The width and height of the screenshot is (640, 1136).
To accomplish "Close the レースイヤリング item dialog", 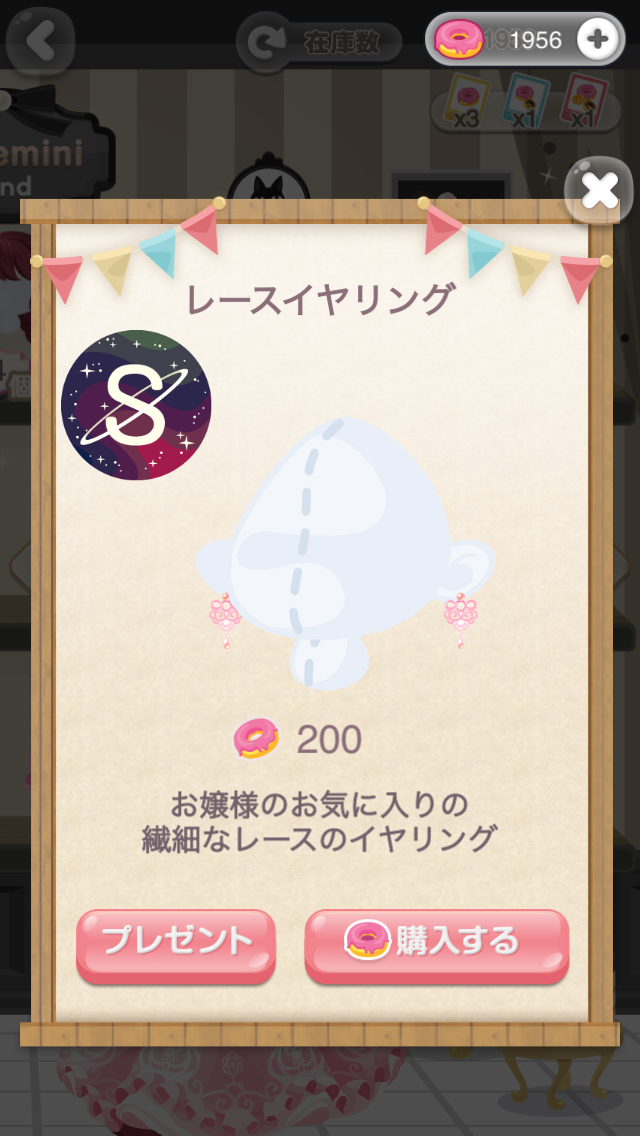I will (x=599, y=190).
